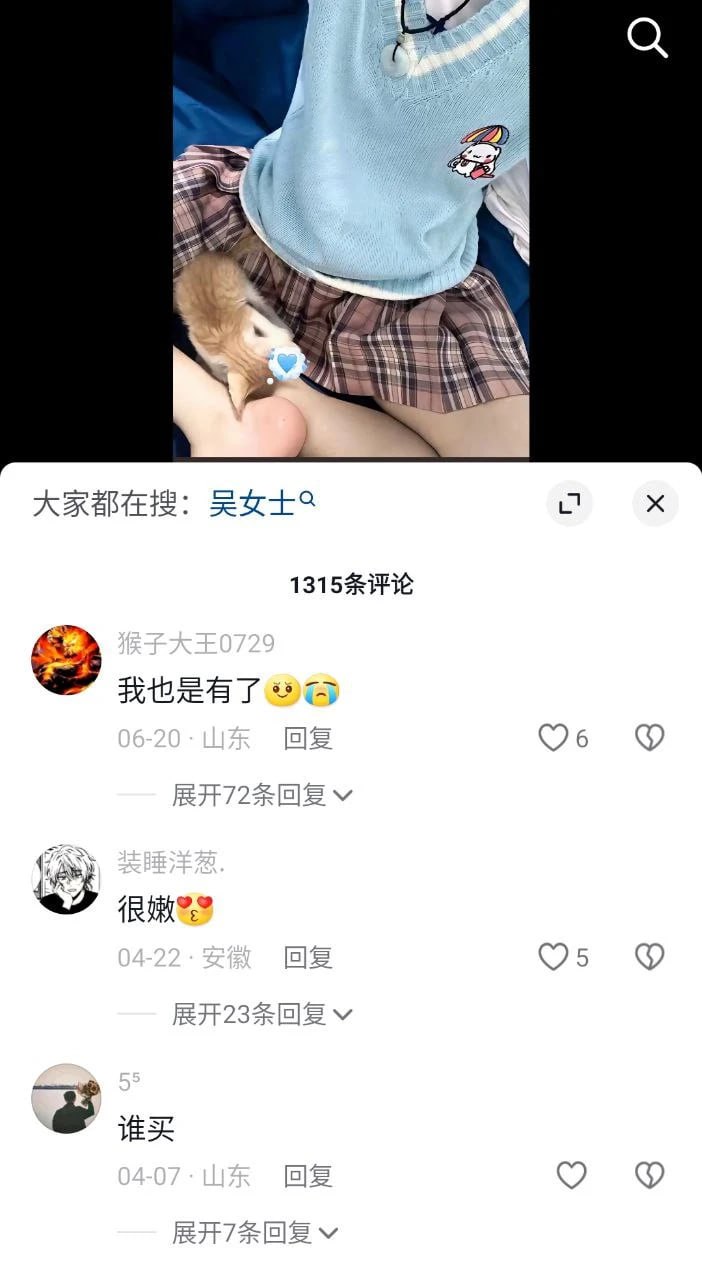
Task: Reply to 装睡洋葱's comment
Action: 307,958
